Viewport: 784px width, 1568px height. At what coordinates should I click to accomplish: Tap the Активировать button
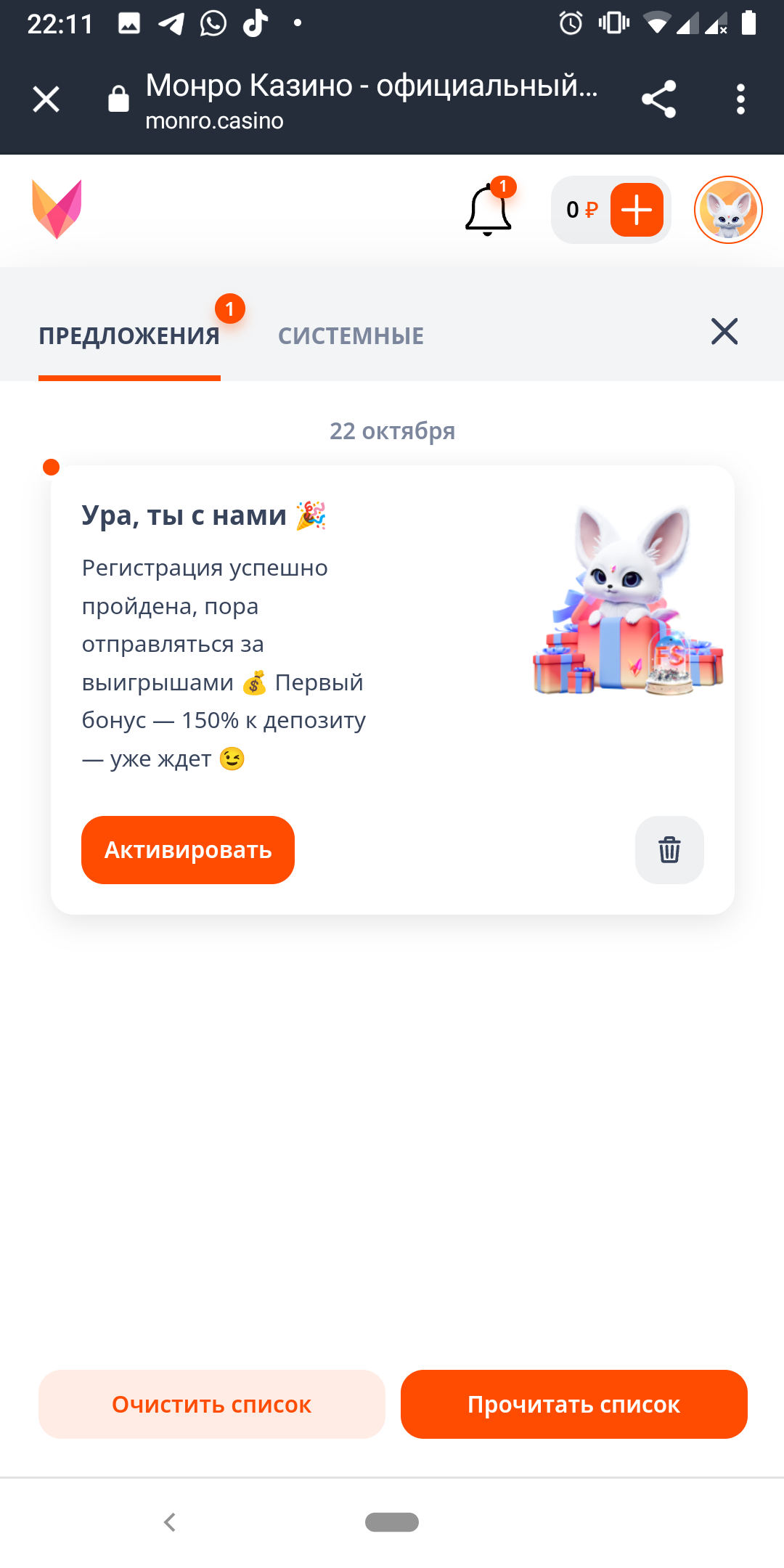click(188, 850)
